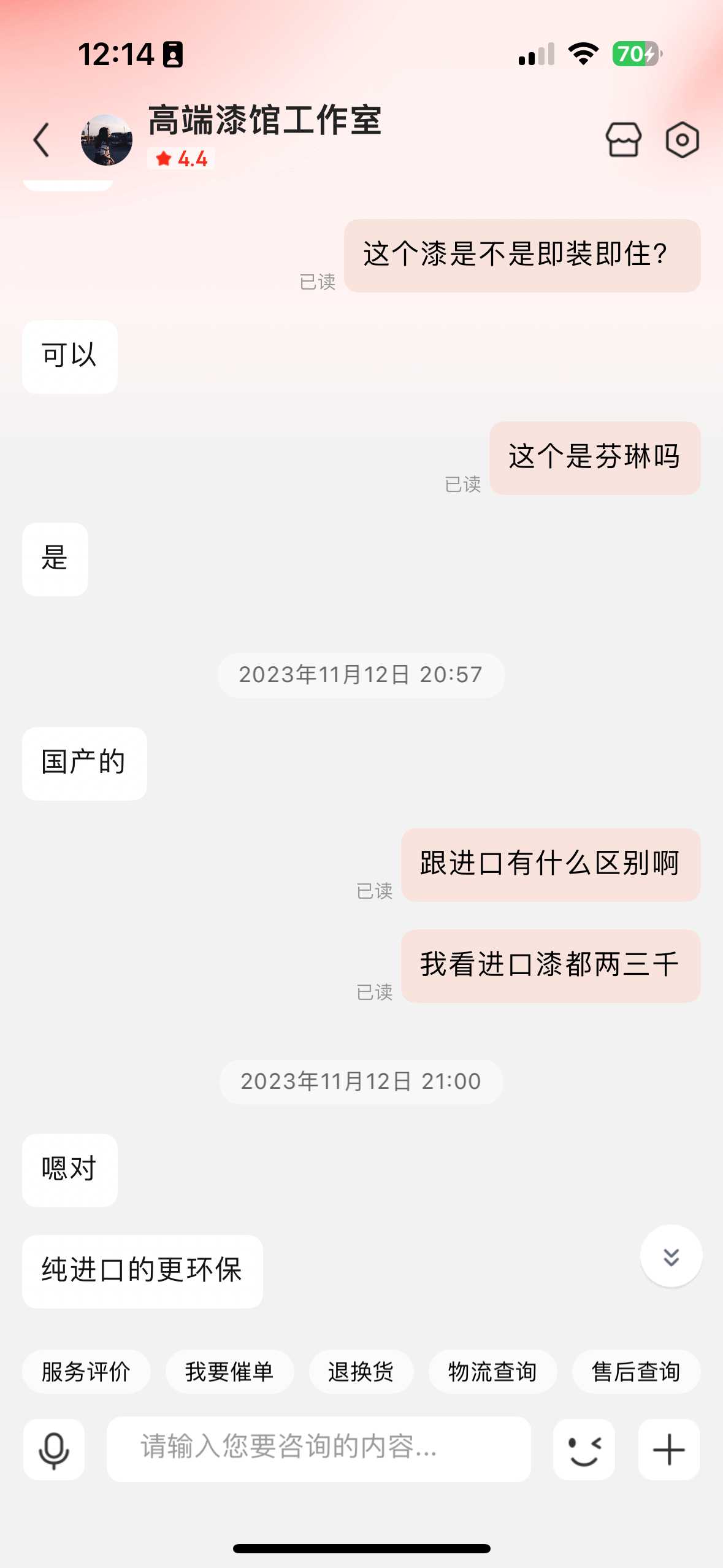Focus the 请输入您要咨询的内容 message field
The height and width of the screenshot is (1568, 723).
point(318,1448)
